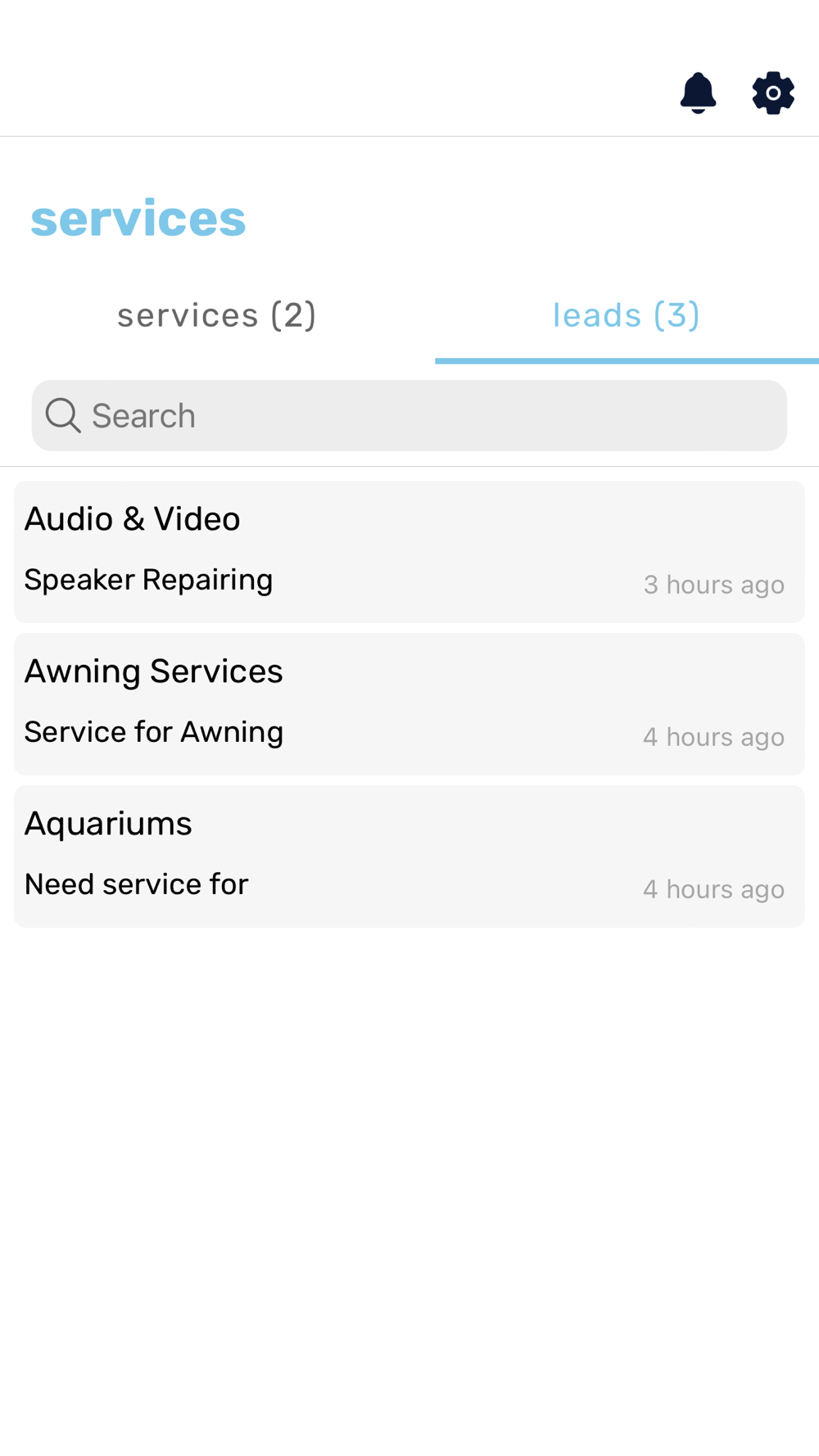Open the Audio & Video lead

tap(409, 552)
